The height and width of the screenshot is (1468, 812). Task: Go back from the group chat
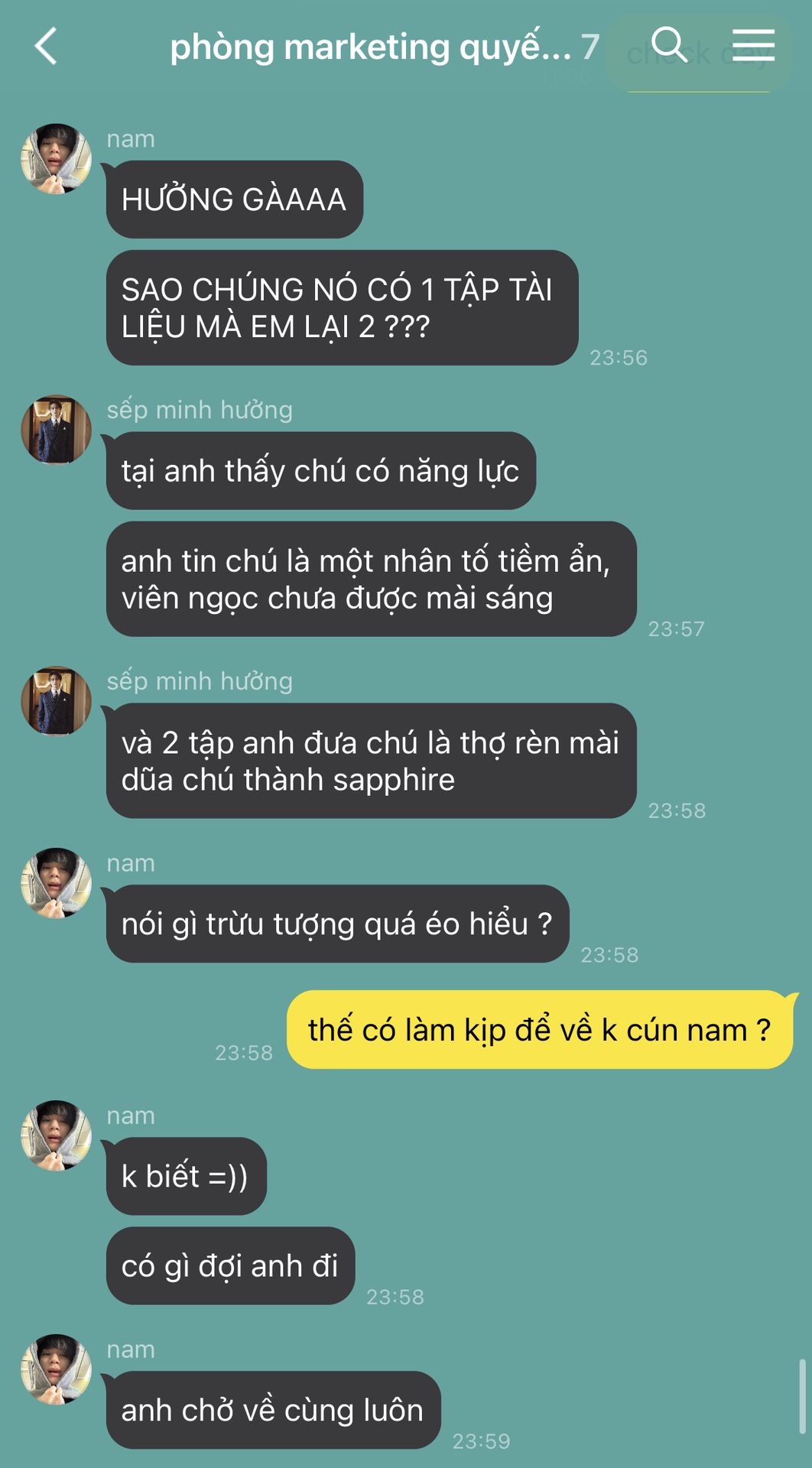coord(46,46)
